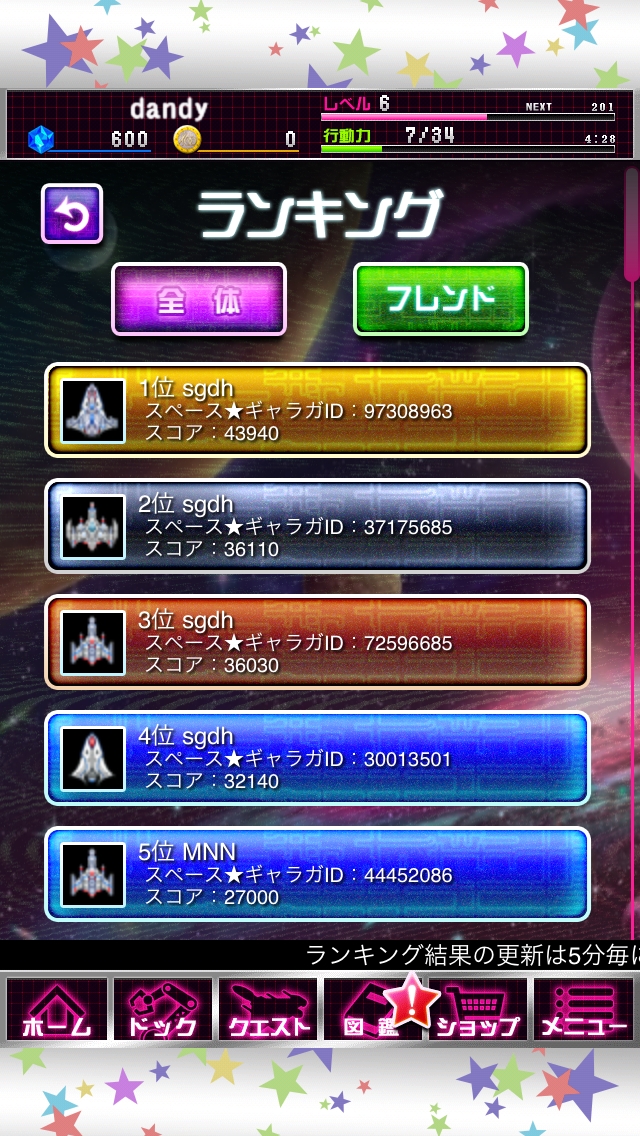Open 1位 sgdh with score 43940

318,410
